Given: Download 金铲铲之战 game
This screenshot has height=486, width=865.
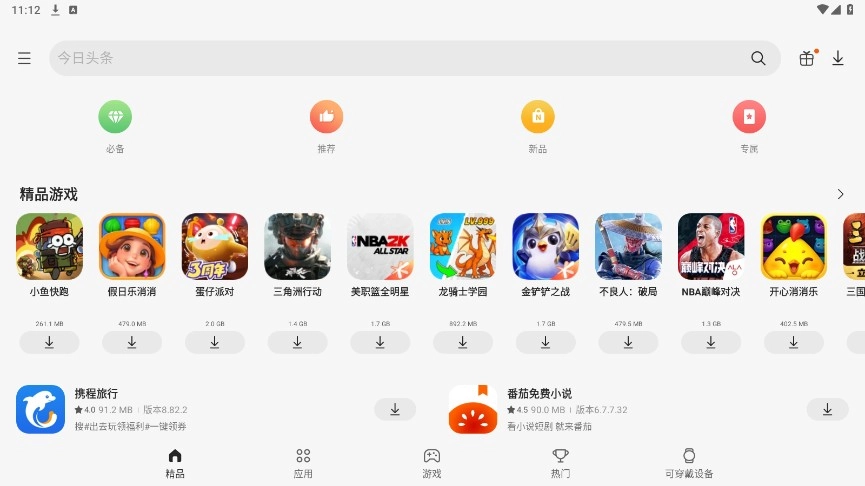Looking at the screenshot, I should (546, 342).
